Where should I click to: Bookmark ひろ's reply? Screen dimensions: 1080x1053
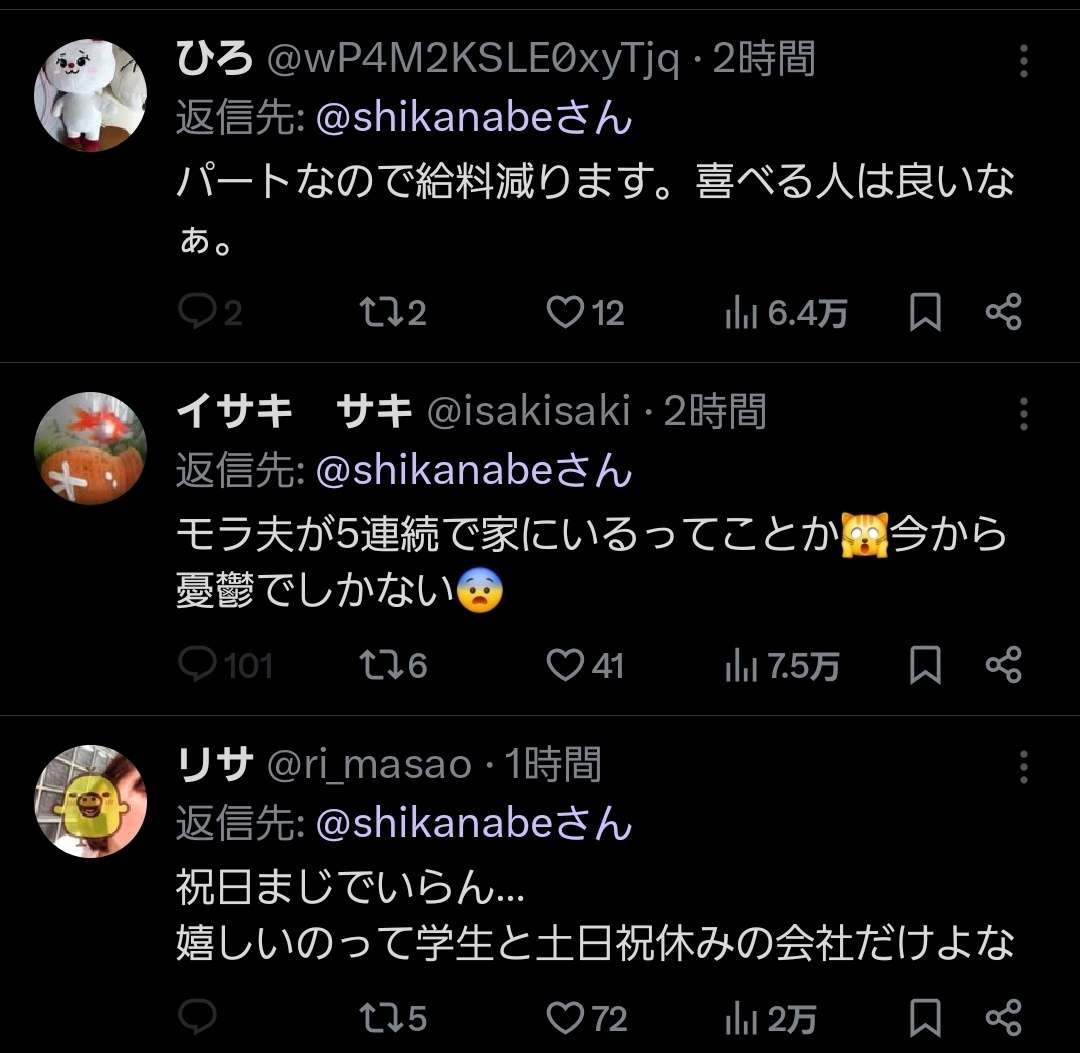click(925, 314)
